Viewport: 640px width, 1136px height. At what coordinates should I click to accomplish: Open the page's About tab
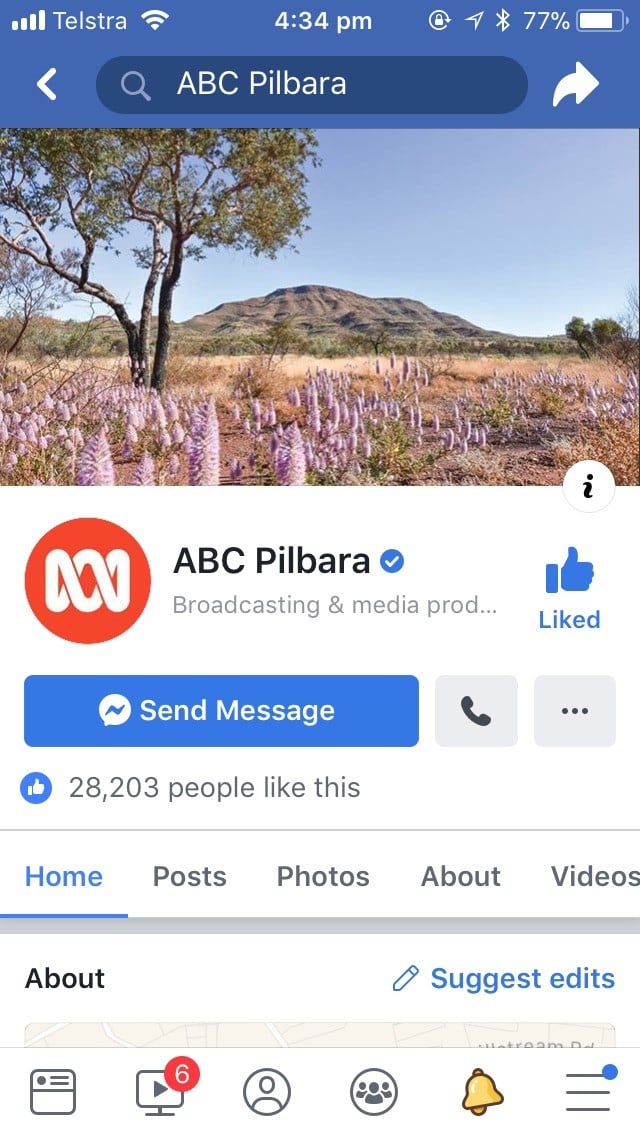[x=460, y=876]
